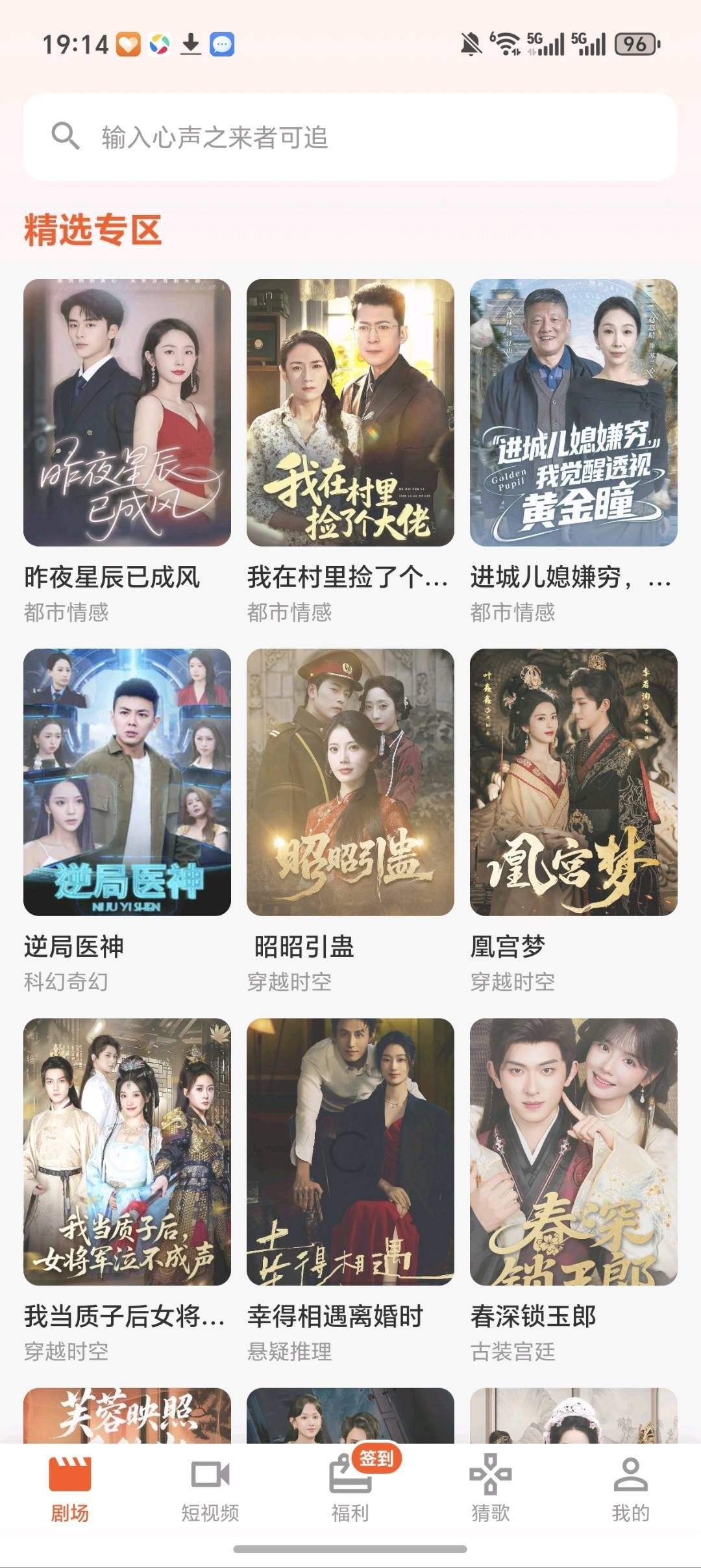The width and height of the screenshot is (701, 1568).
Task: Open the drama 昭昭引蛊
Action: coord(350,782)
